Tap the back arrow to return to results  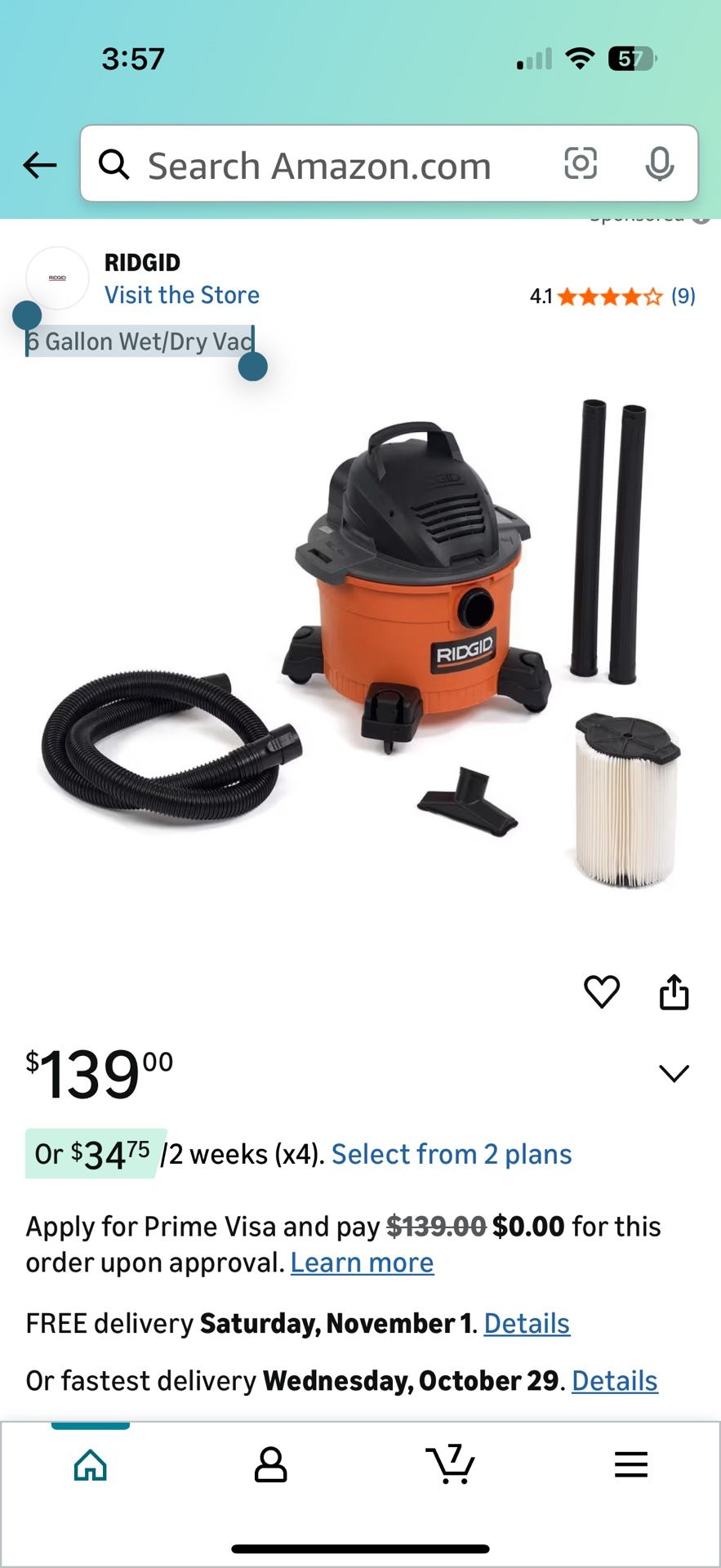pos(38,166)
